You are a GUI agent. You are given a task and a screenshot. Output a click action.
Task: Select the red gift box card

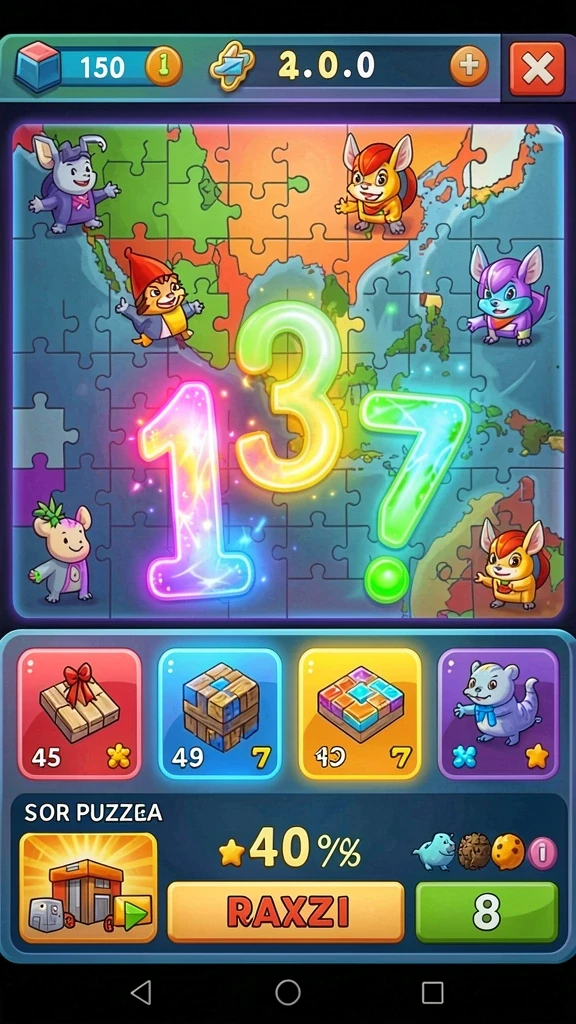click(80, 714)
